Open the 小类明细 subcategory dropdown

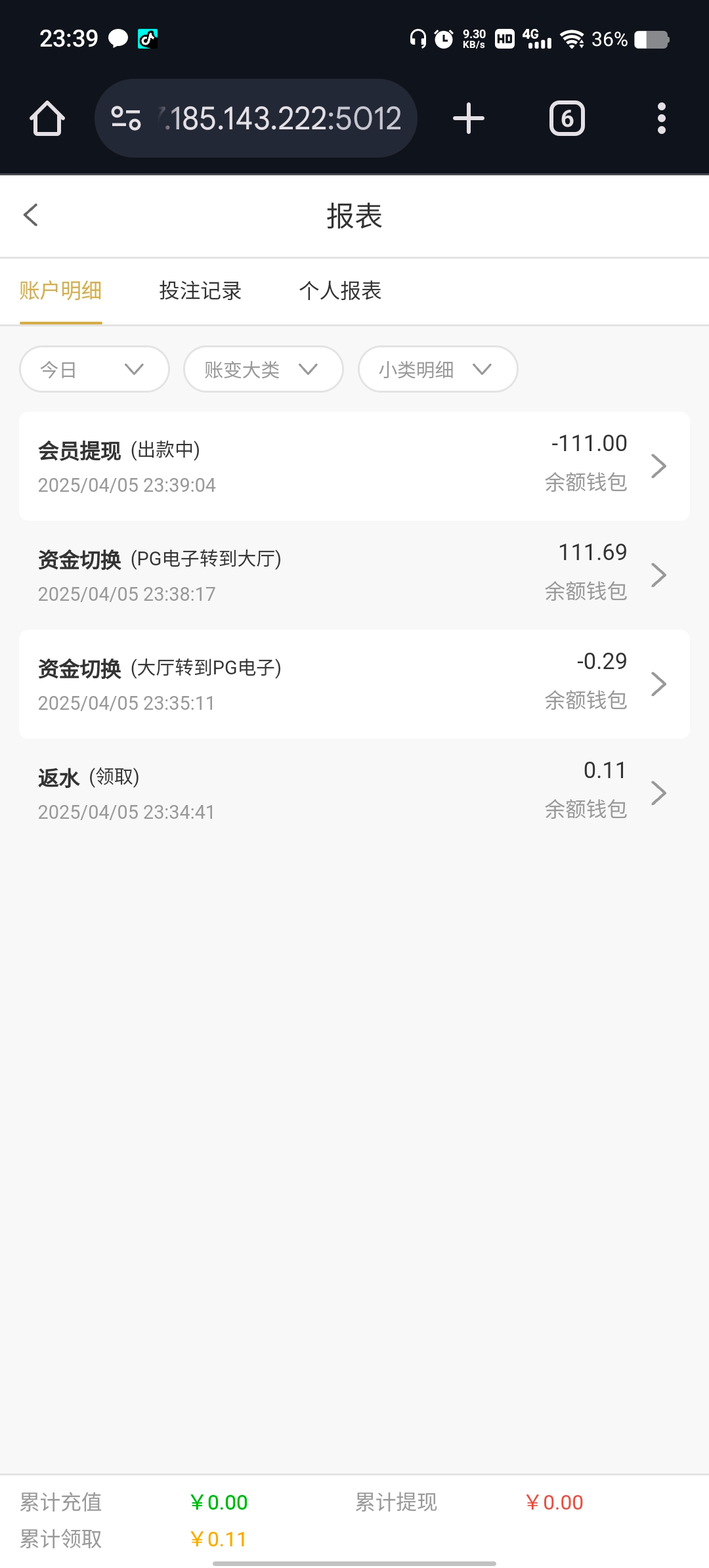[437, 369]
